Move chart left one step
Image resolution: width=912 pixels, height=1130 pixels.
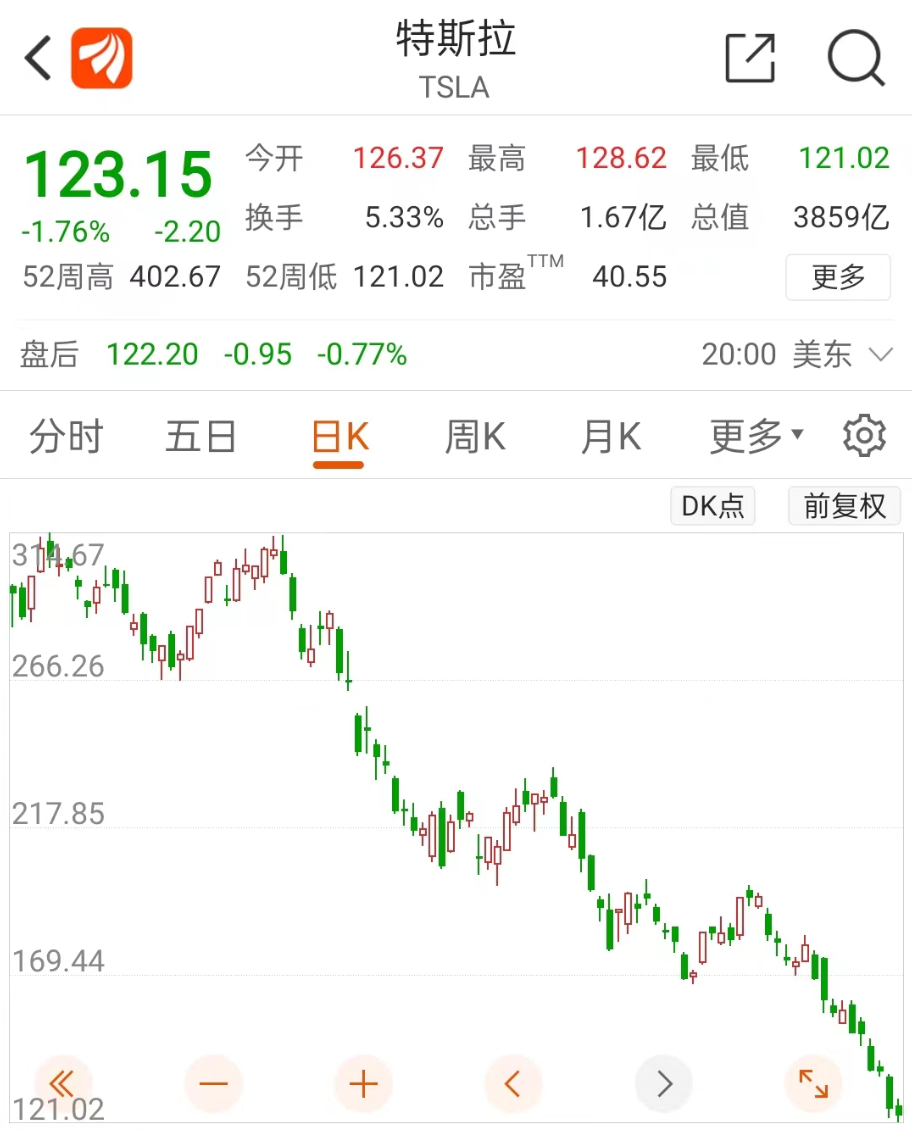[513, 1083]
